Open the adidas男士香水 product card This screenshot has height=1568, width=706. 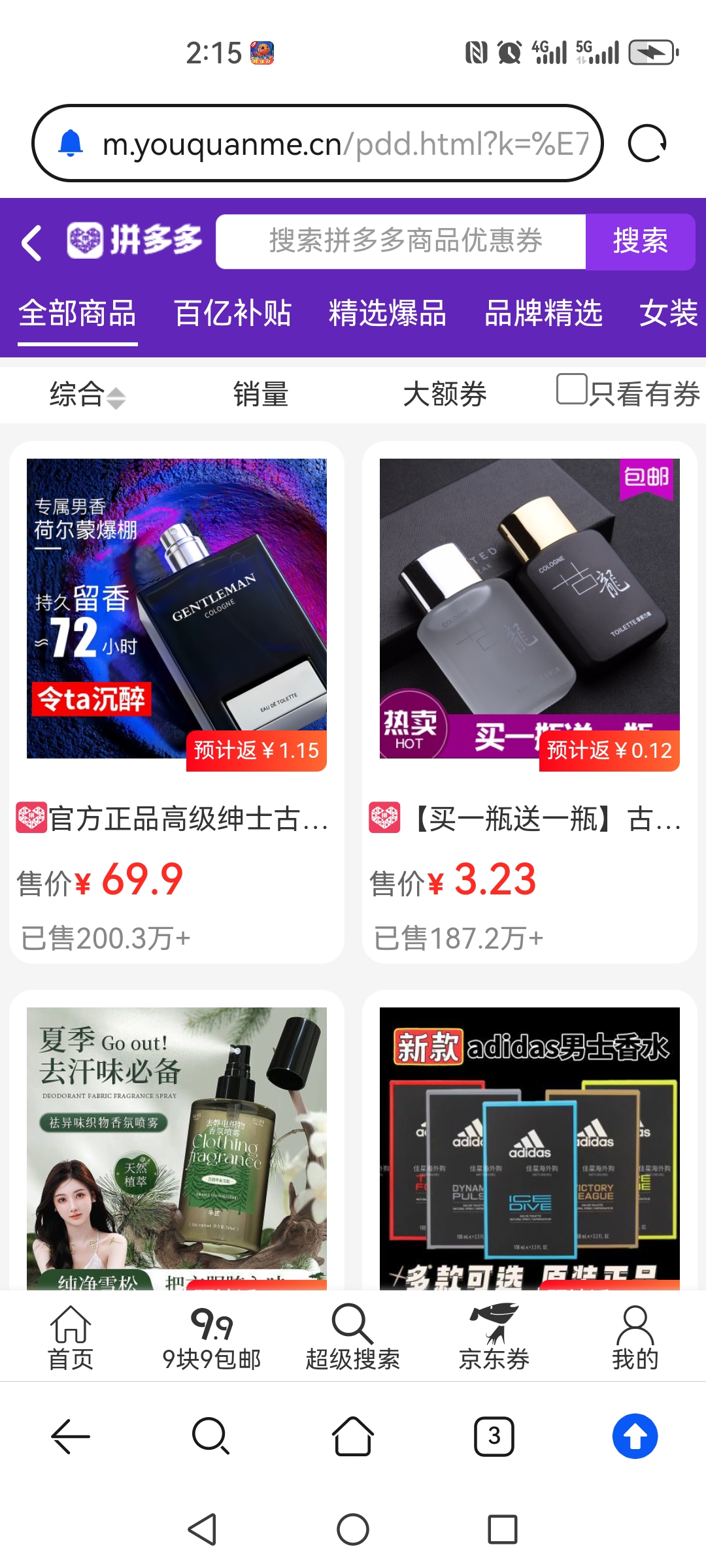pos(529,1143)
